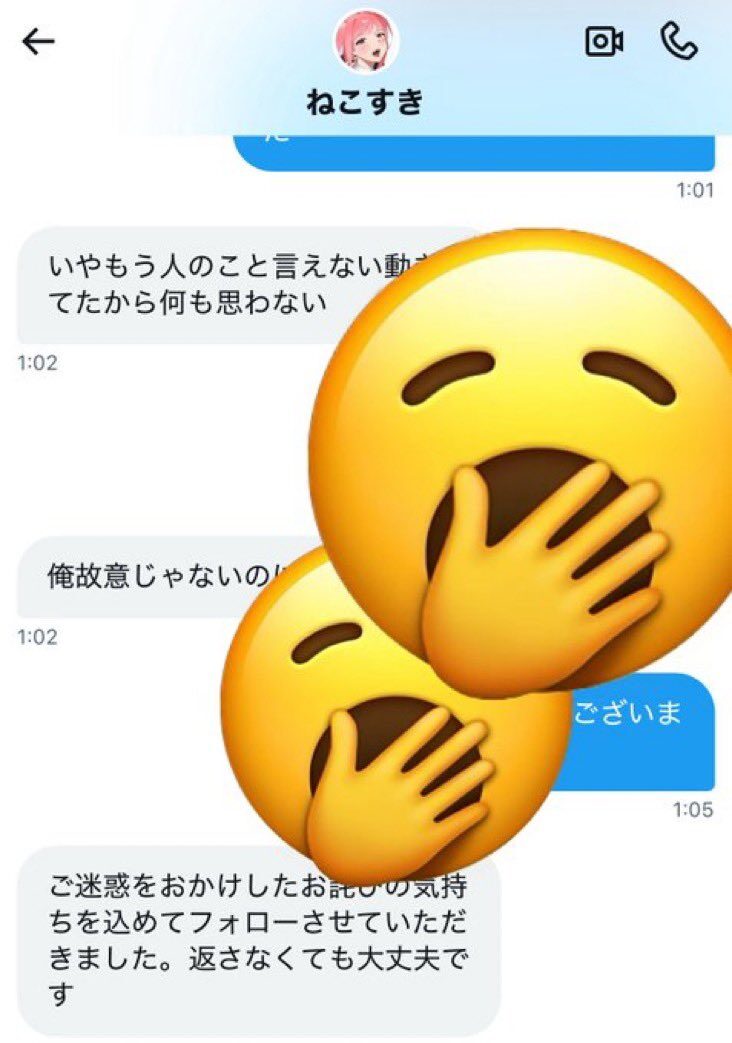
Task: Start a video call with ねこすき
Action: coord(604,42)
